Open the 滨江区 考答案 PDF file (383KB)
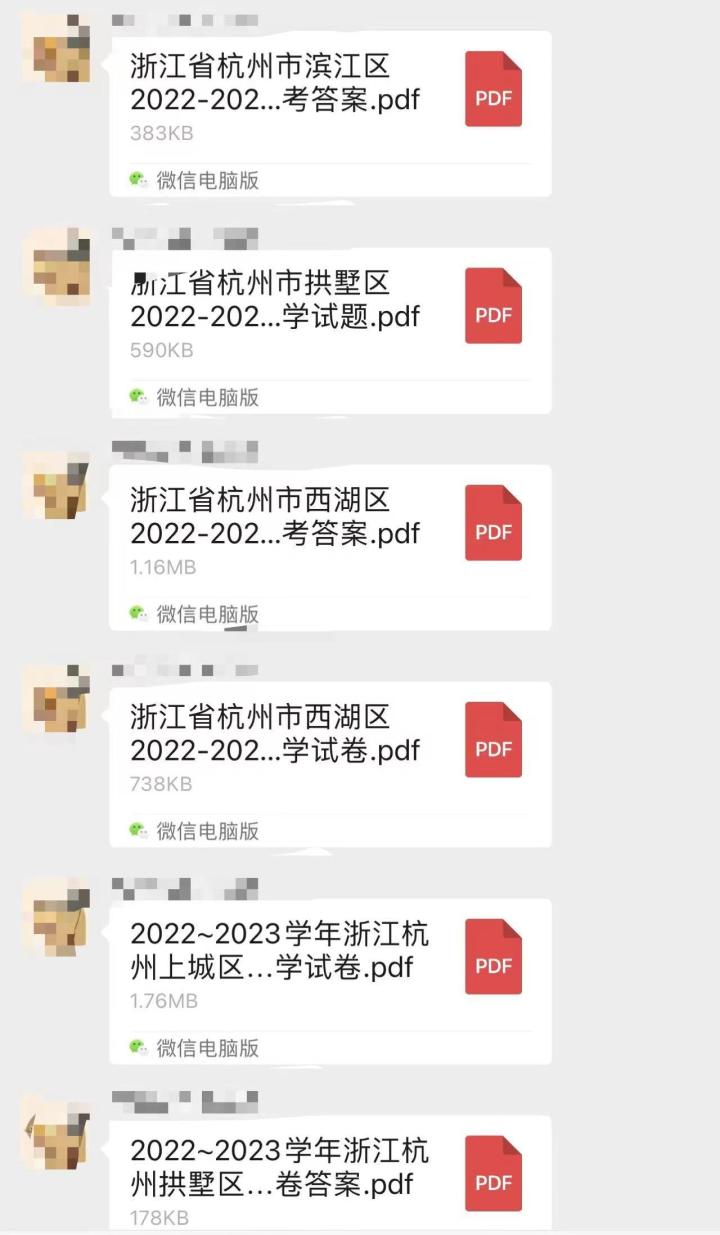 (330, 100)
